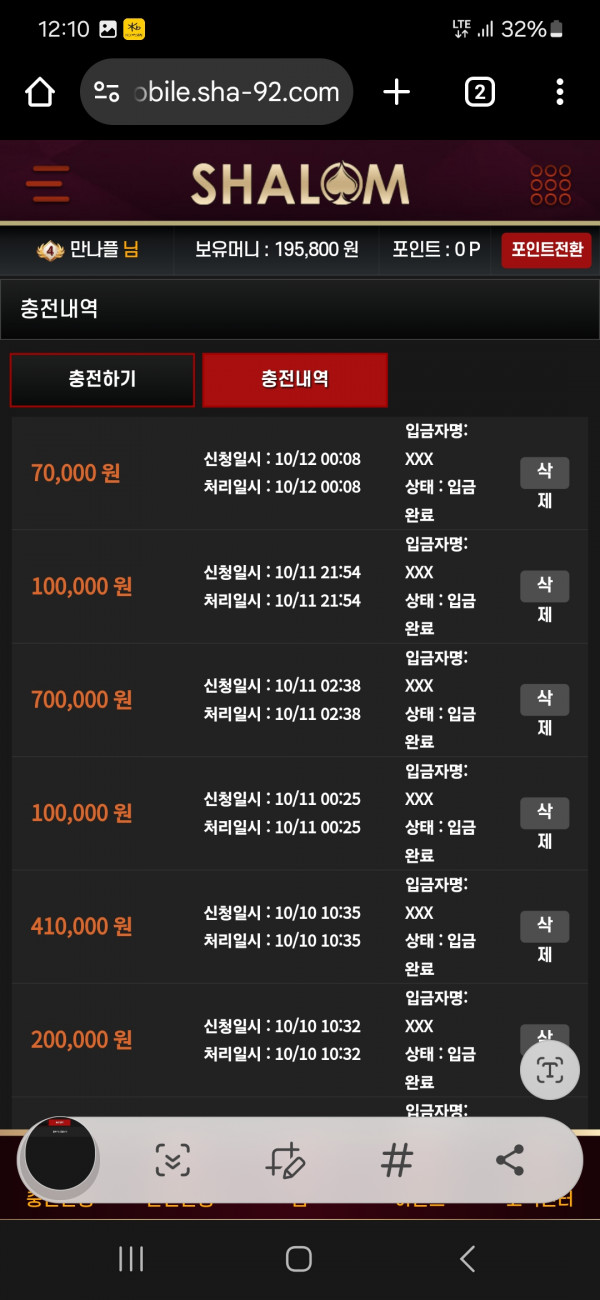Screen dimensions: 600x1300
Task: Open the hamburger drawer menu
Action: (47, 184)
